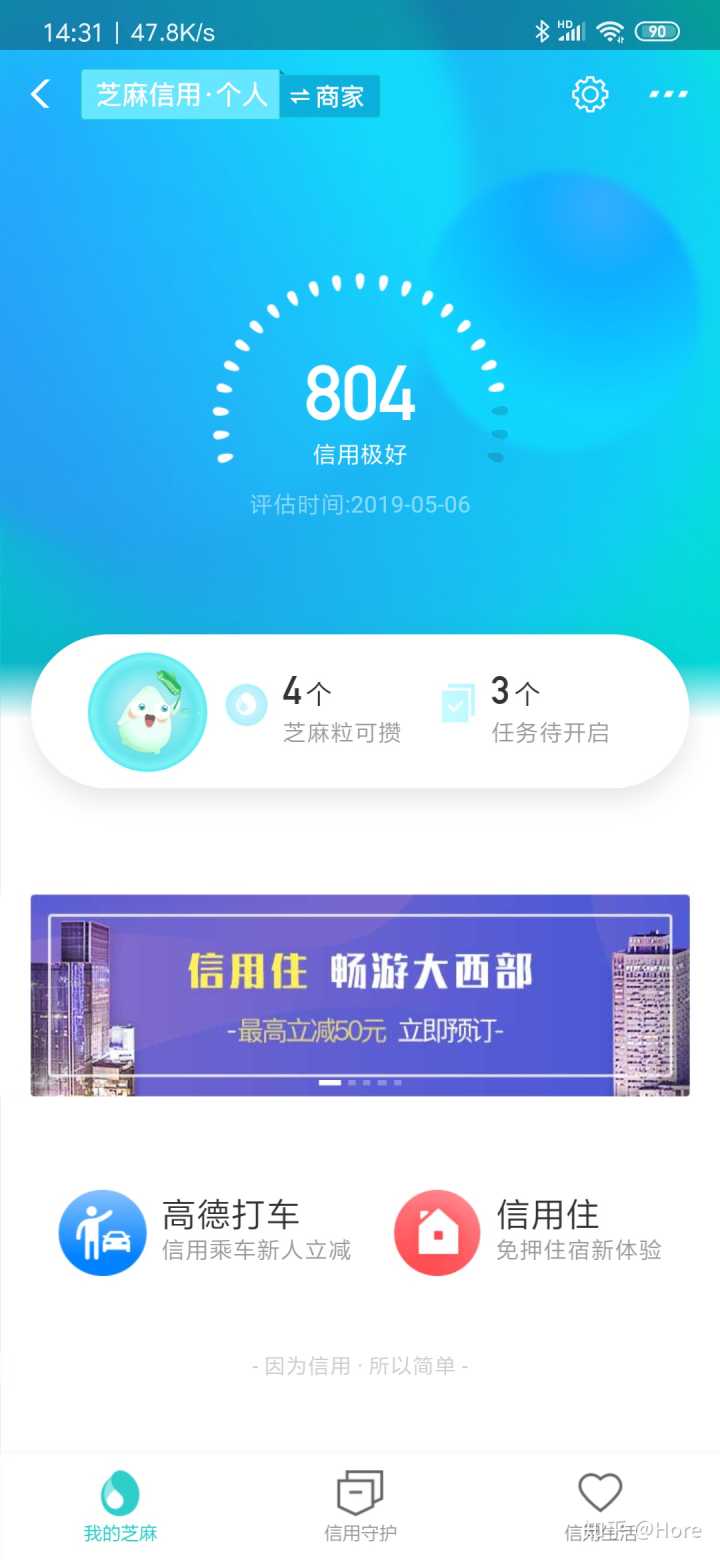Open the three-dot overflow menu
Screen dimensions: 720x1560
pyautogui.click(x=668, y=94)
